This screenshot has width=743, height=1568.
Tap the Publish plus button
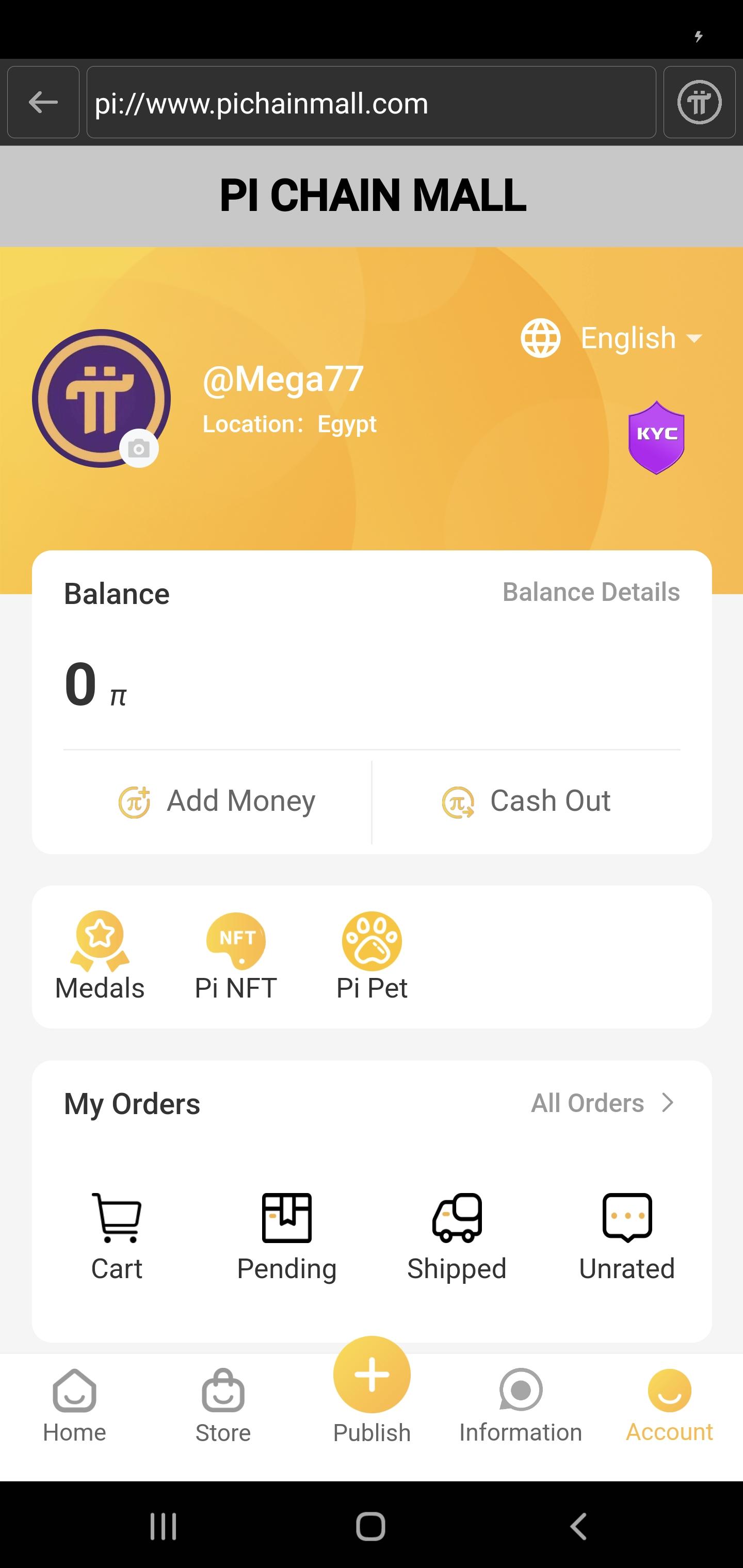tap(372, 1375)
